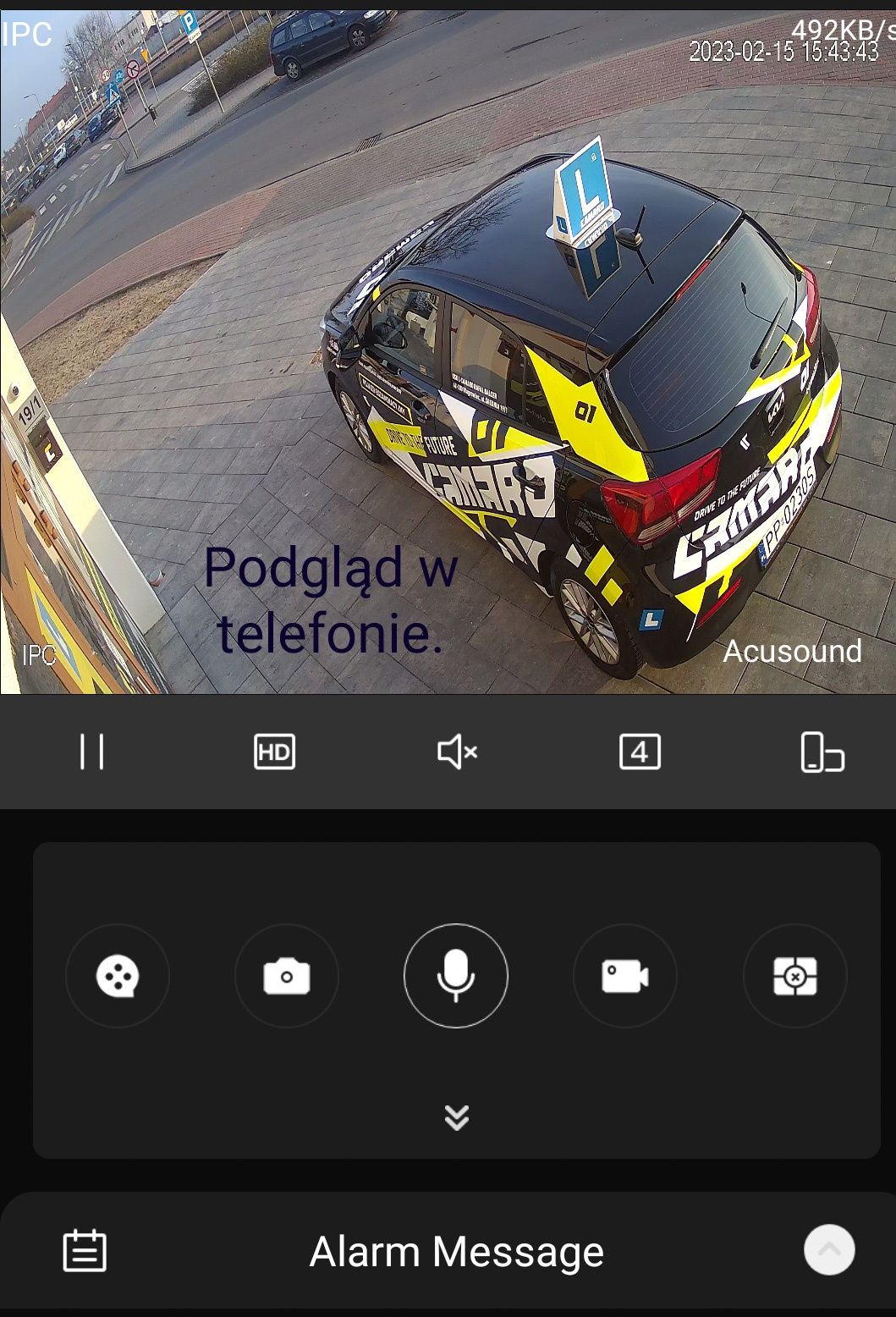Unmute the camera audio
Screen dimensions: 896x1317
click(x=457, y=752)
